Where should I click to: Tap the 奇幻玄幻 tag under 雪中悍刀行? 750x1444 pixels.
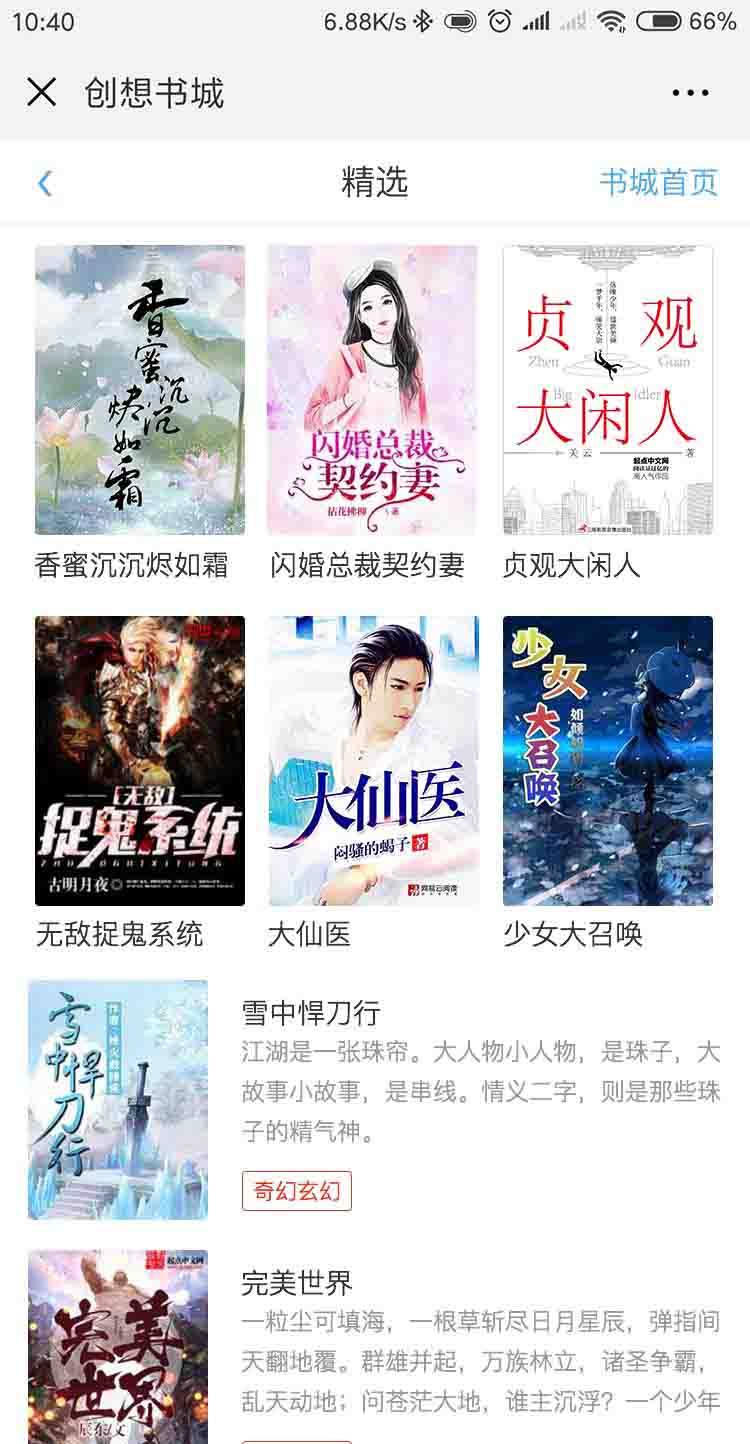(x=297, y=1191)
